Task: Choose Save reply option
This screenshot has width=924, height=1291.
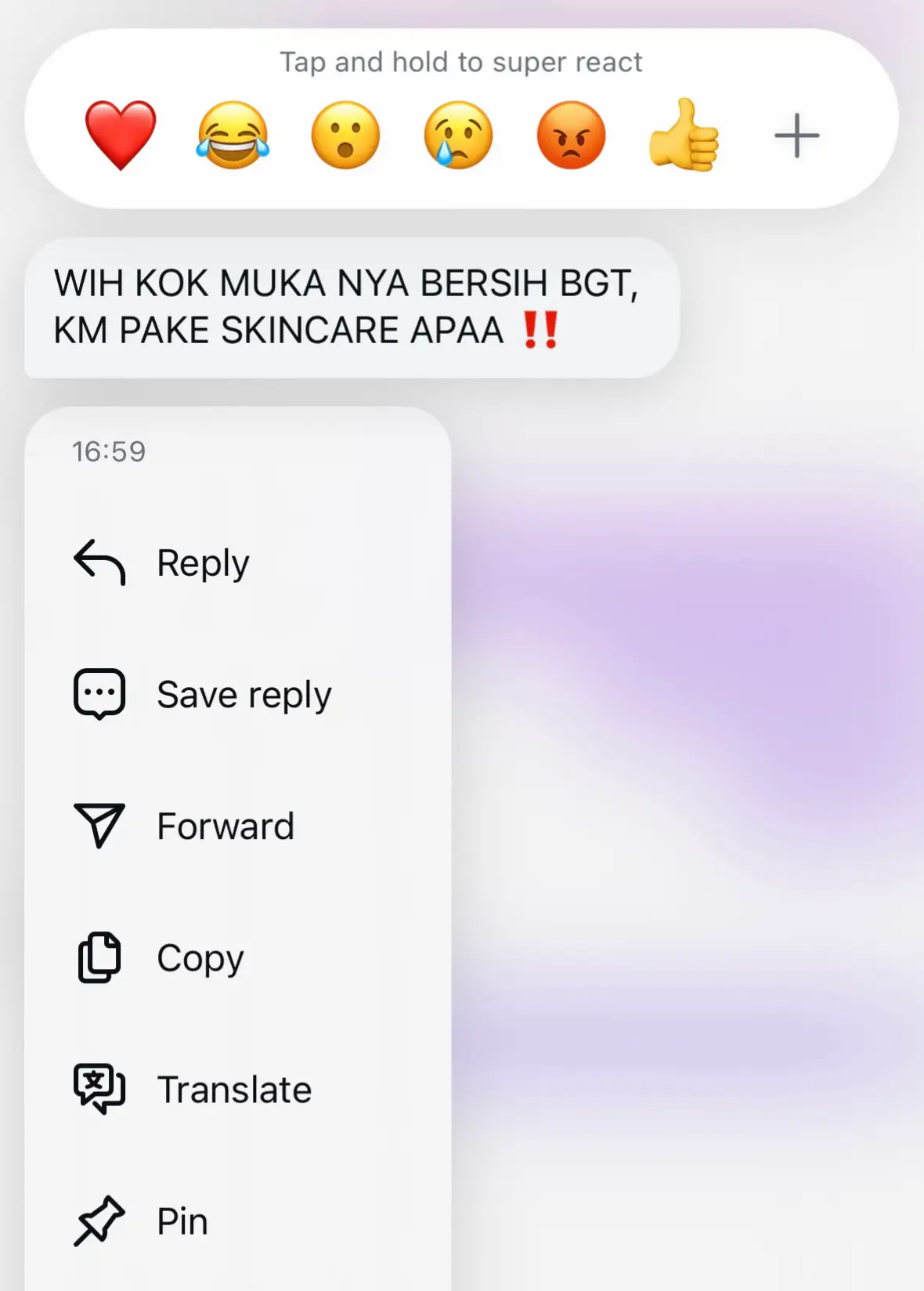Action: (243, 695)
